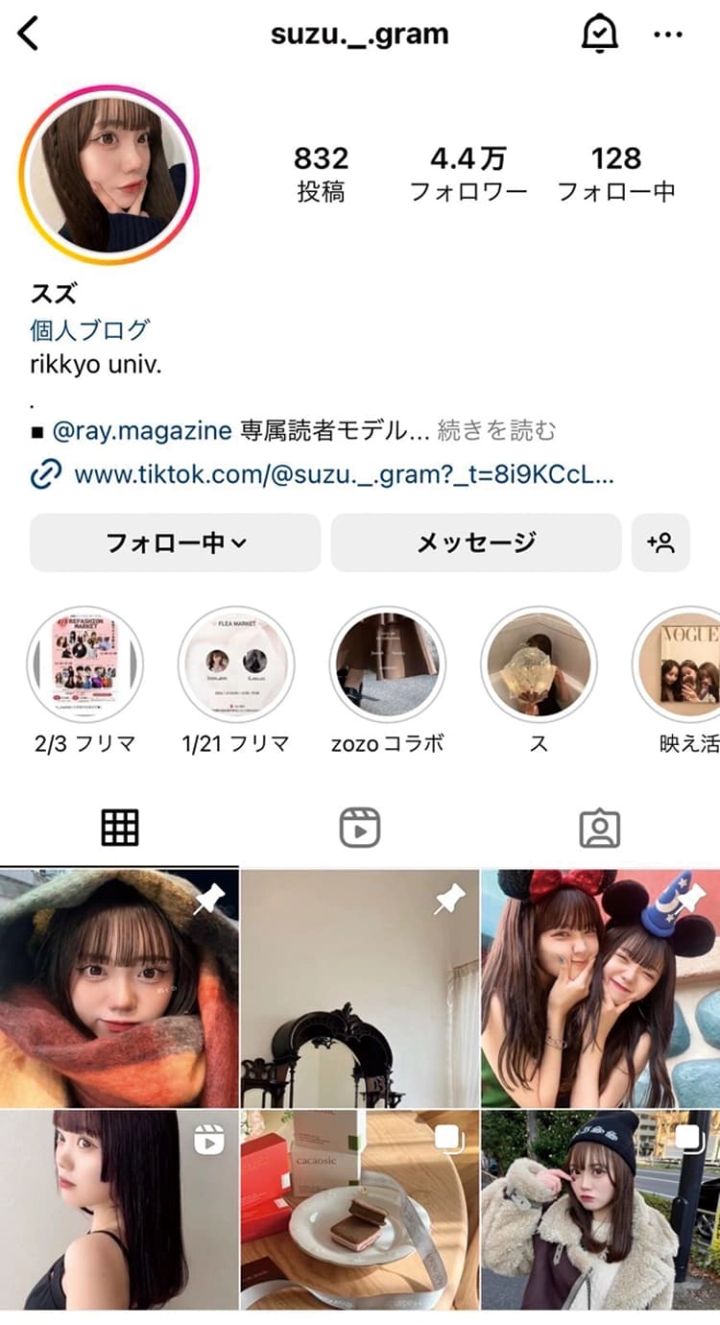Image resolution: width=720 pixels, height=1325 pixels.
Task: Switch to the Reels tab
Action: pos(359,828)
